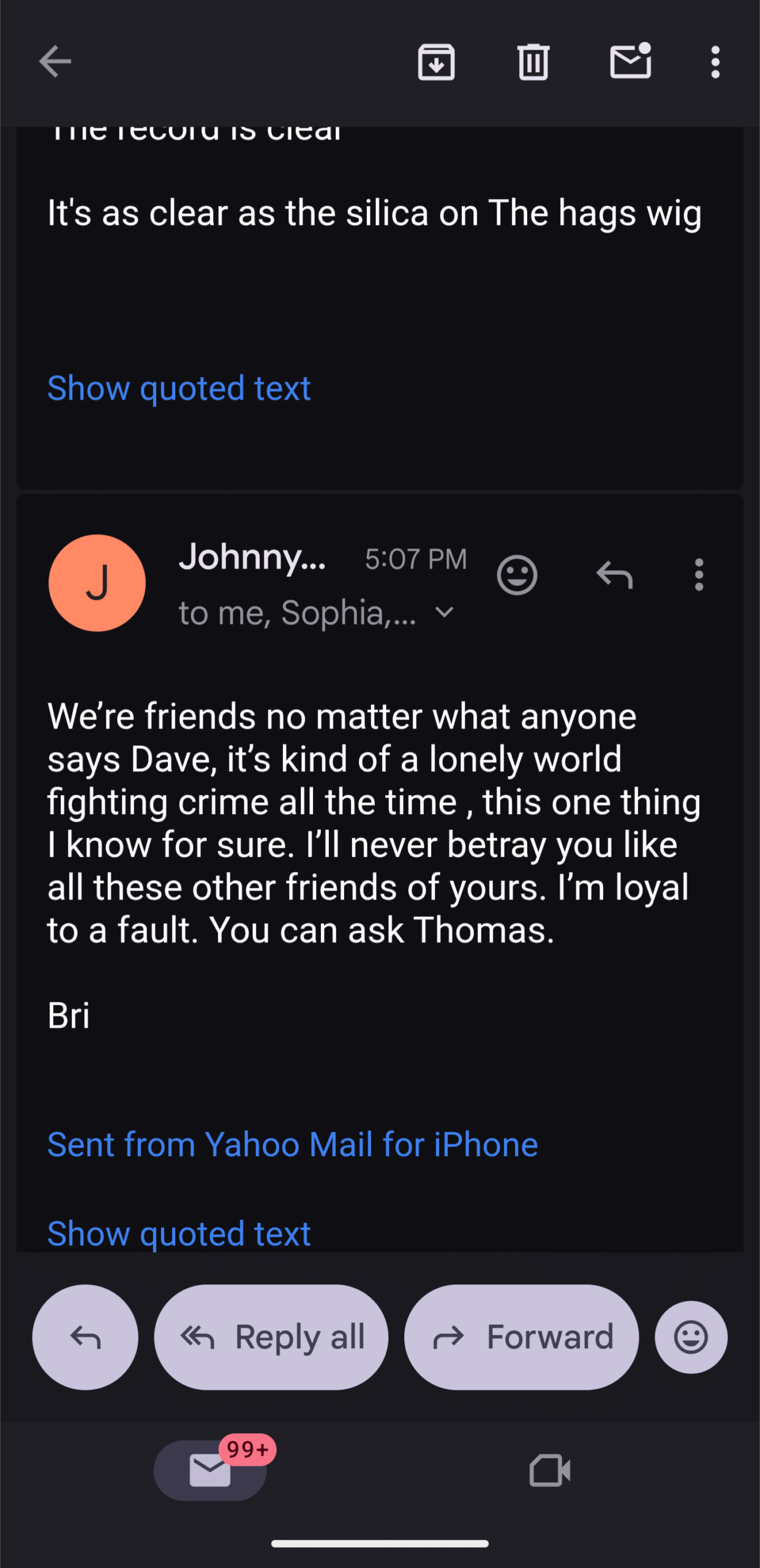Show quoted text in Johnny's message

(x=179, y=1233)
